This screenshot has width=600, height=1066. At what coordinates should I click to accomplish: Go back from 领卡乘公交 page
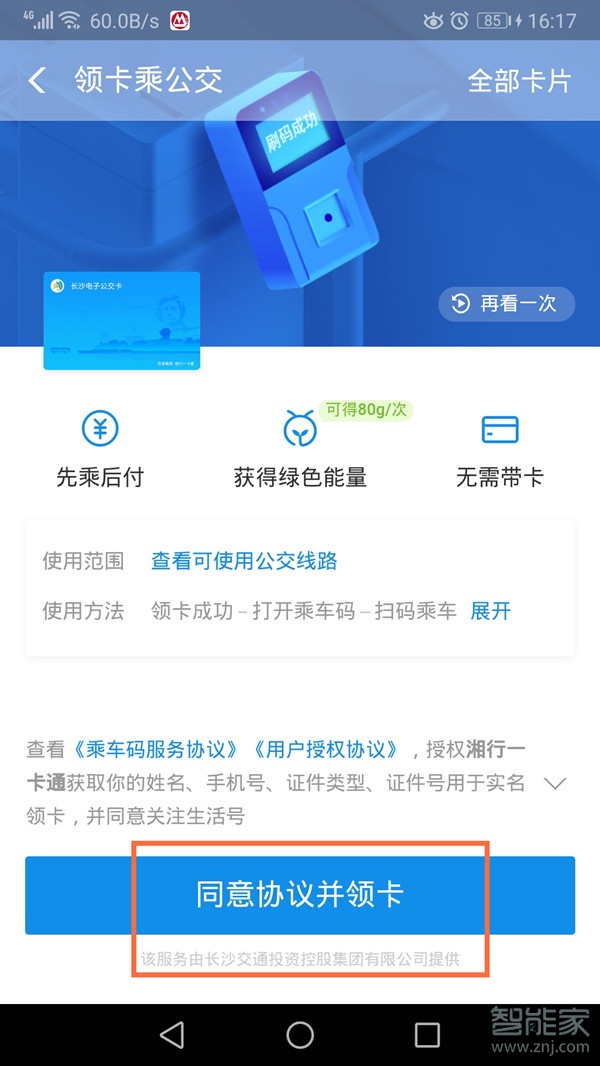pyautogui.click(x=37, y=80)
